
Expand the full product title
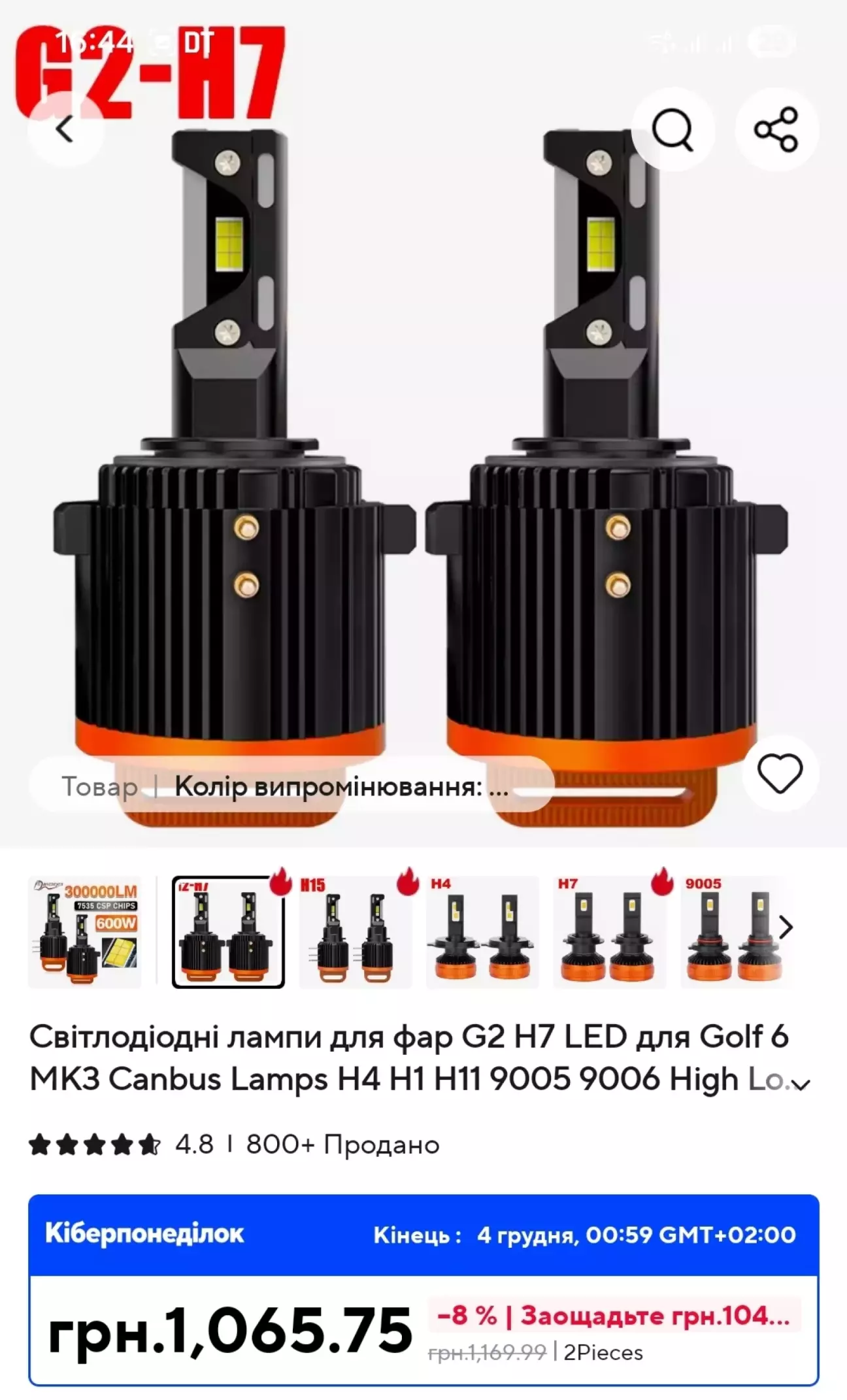tap(801, 1085)
